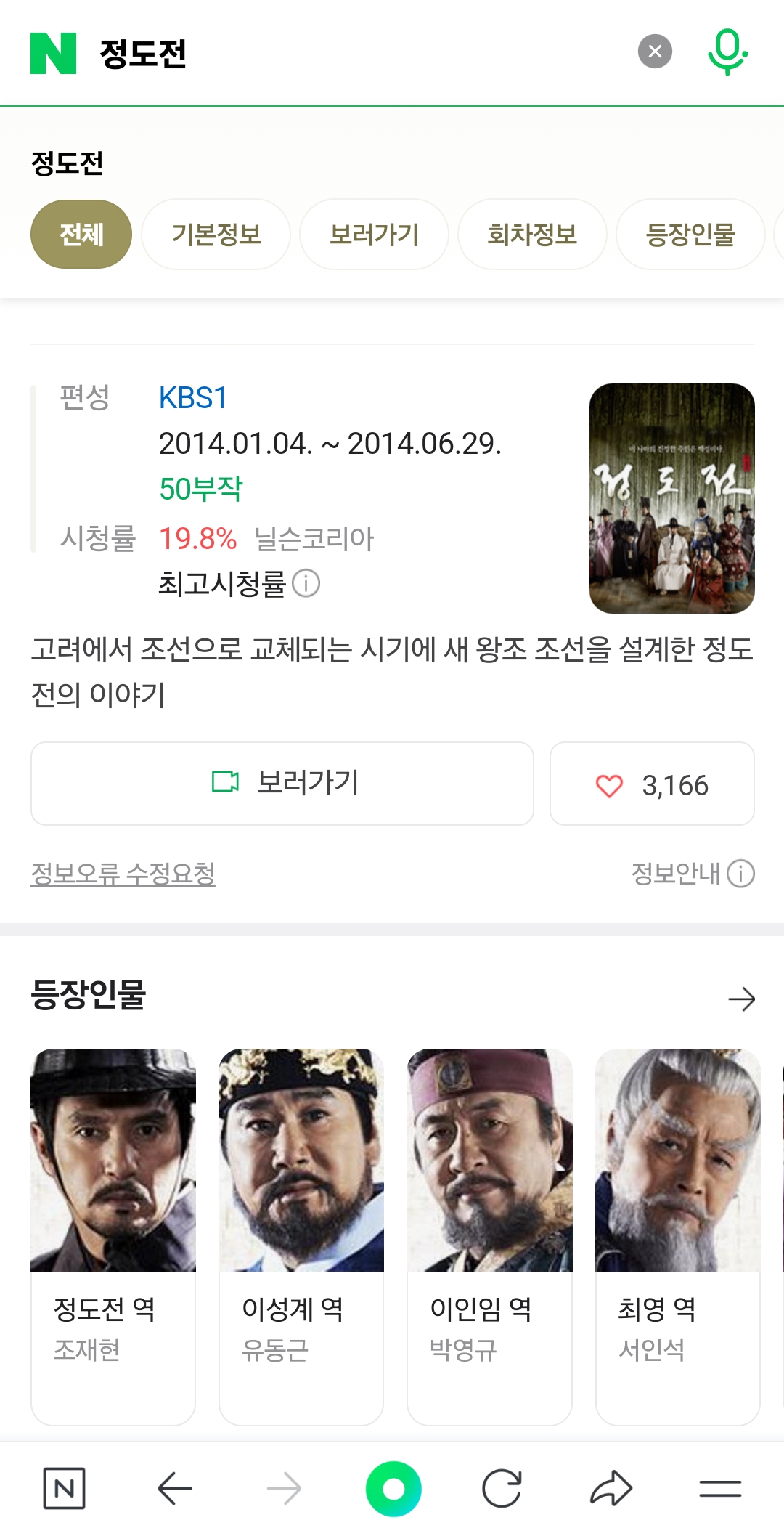Tap the 보러가기 watch button
This screenshot has width=784, height=1536.
pos(282,784)
